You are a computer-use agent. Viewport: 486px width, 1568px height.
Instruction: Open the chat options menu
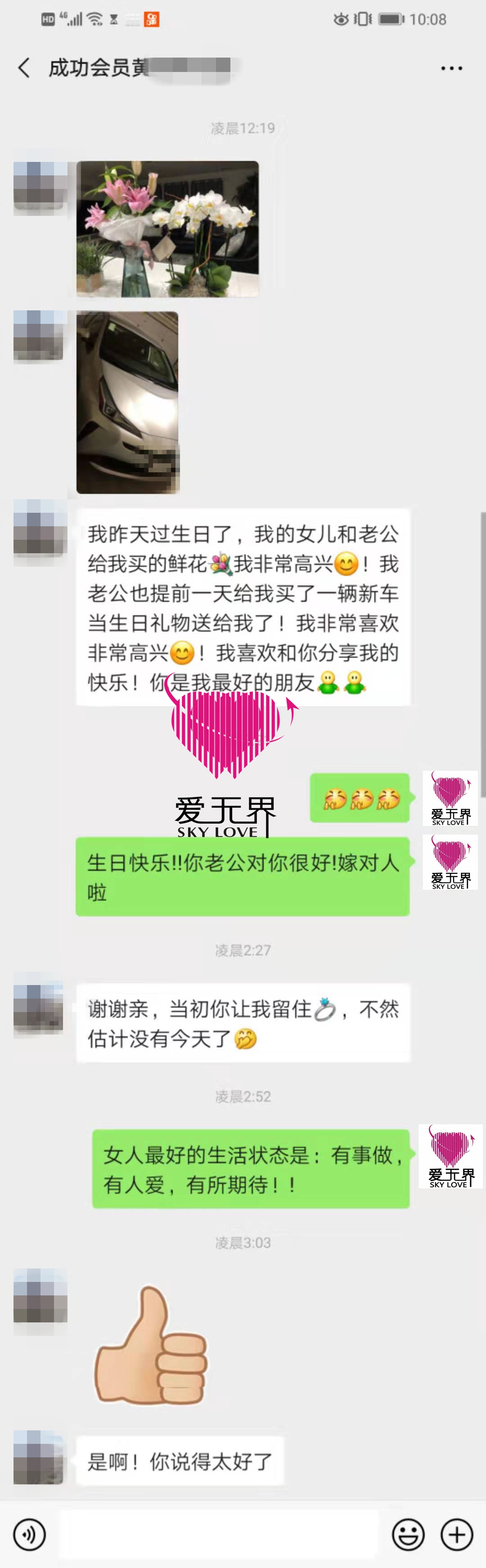[451, 68]
